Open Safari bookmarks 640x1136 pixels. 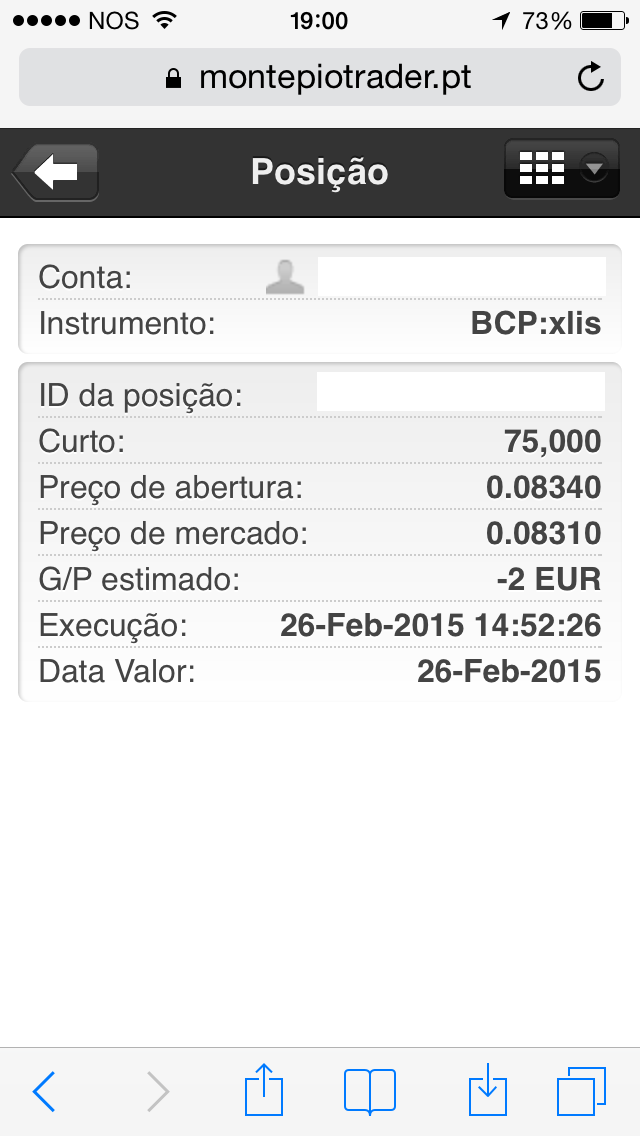(370, 1090)
